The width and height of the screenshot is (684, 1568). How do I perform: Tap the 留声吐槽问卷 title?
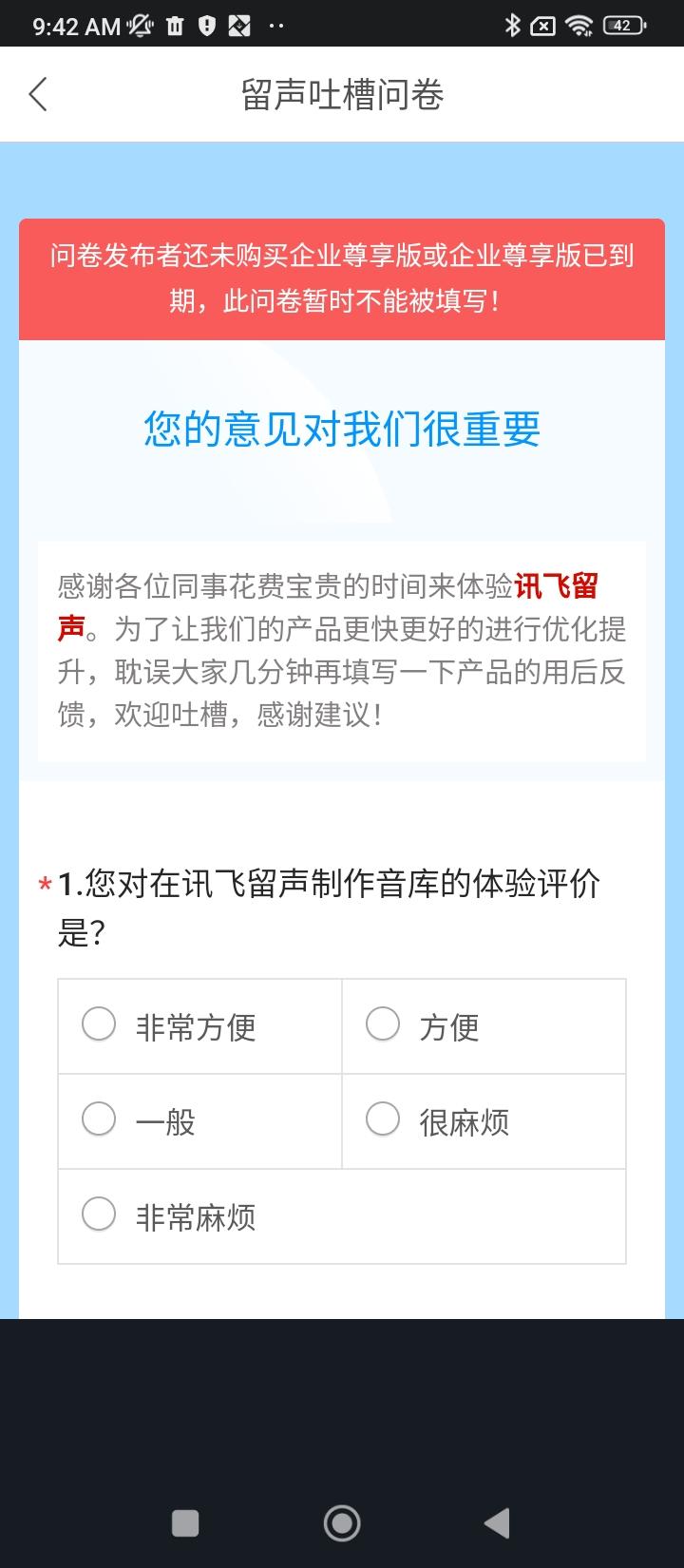click(342, 94)
